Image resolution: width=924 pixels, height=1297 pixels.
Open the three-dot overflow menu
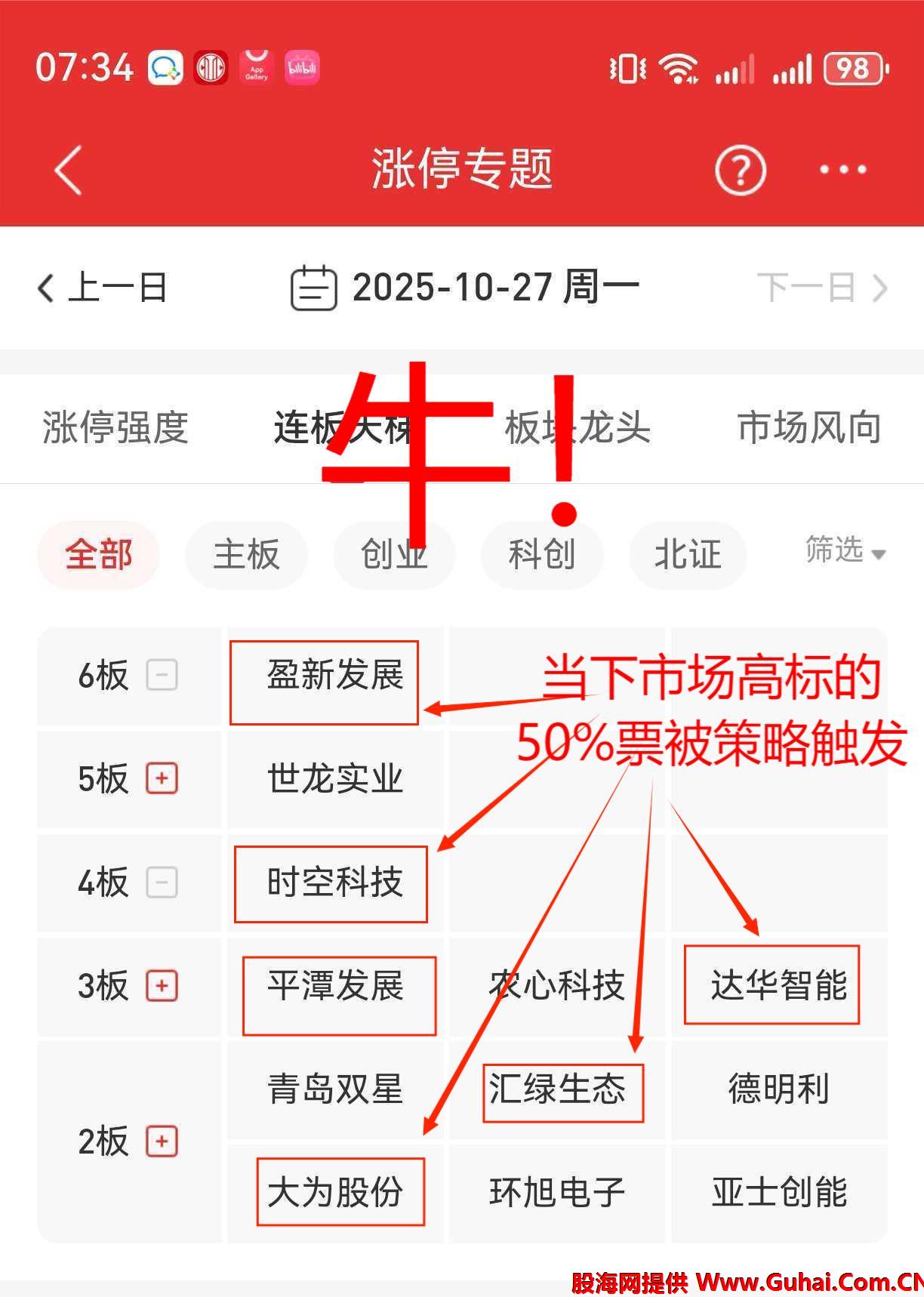(842, 171)
